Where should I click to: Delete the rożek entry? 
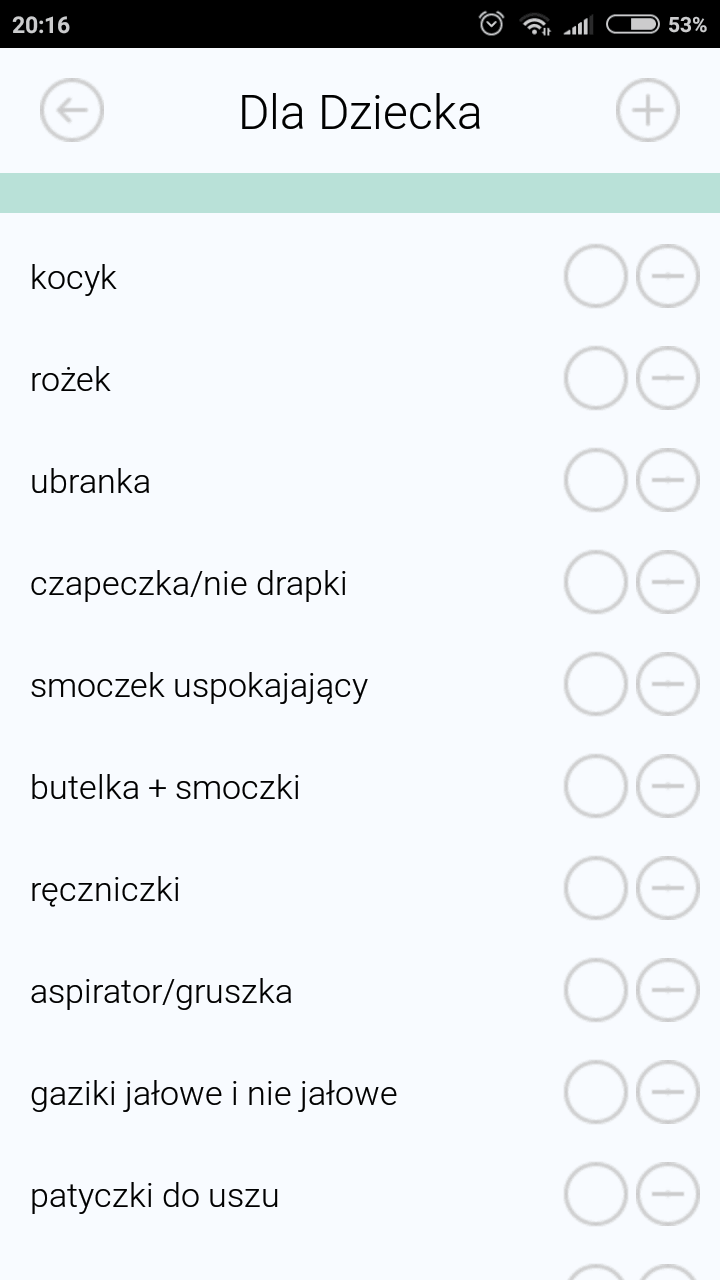668,378
